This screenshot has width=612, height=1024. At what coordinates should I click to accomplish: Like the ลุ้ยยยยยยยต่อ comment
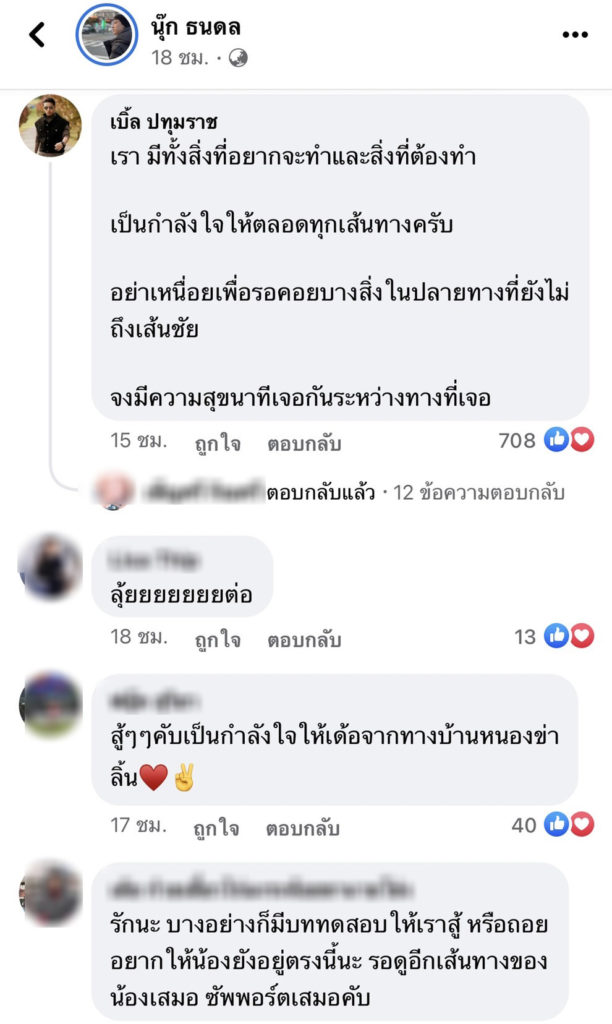219,640
